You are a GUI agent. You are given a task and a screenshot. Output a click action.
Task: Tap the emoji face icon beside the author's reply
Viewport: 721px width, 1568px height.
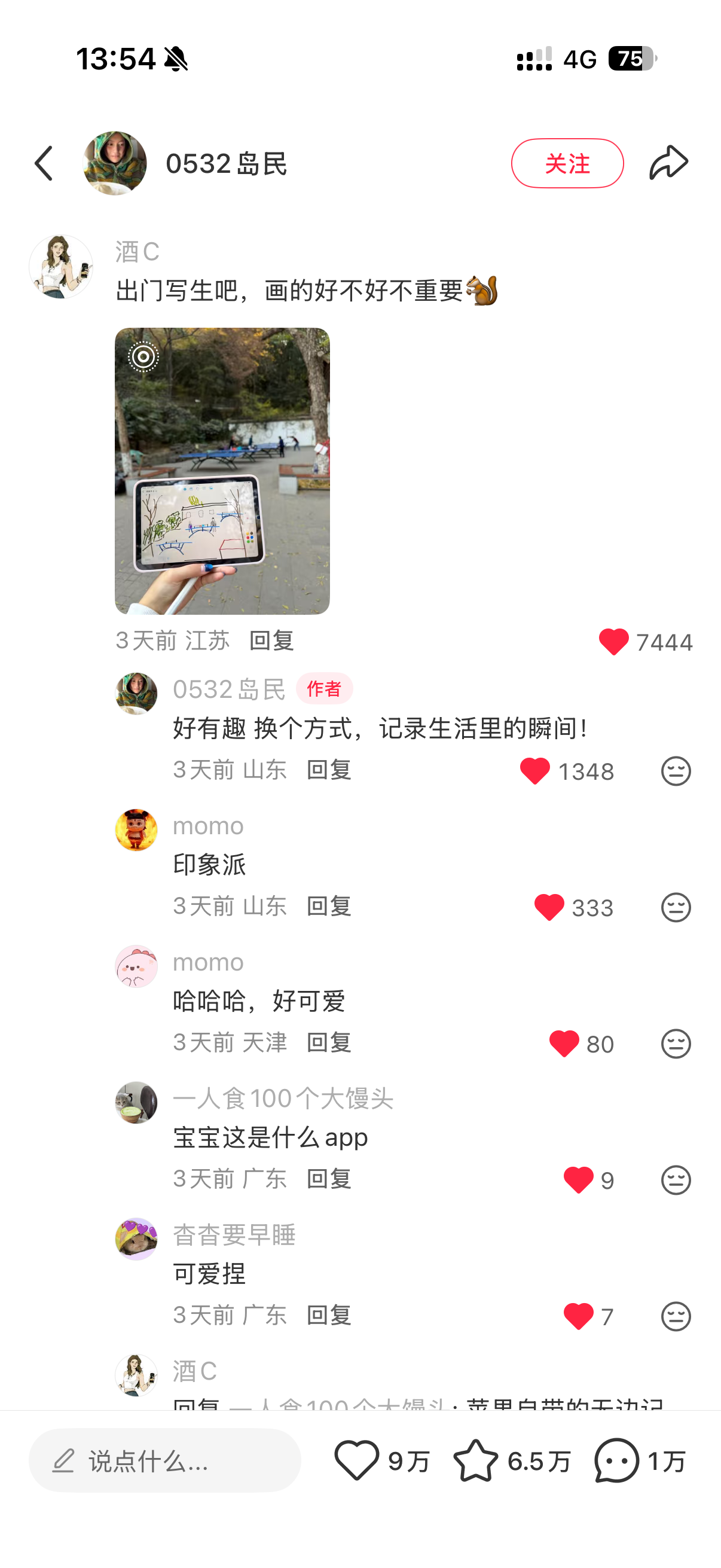point(676,771)
